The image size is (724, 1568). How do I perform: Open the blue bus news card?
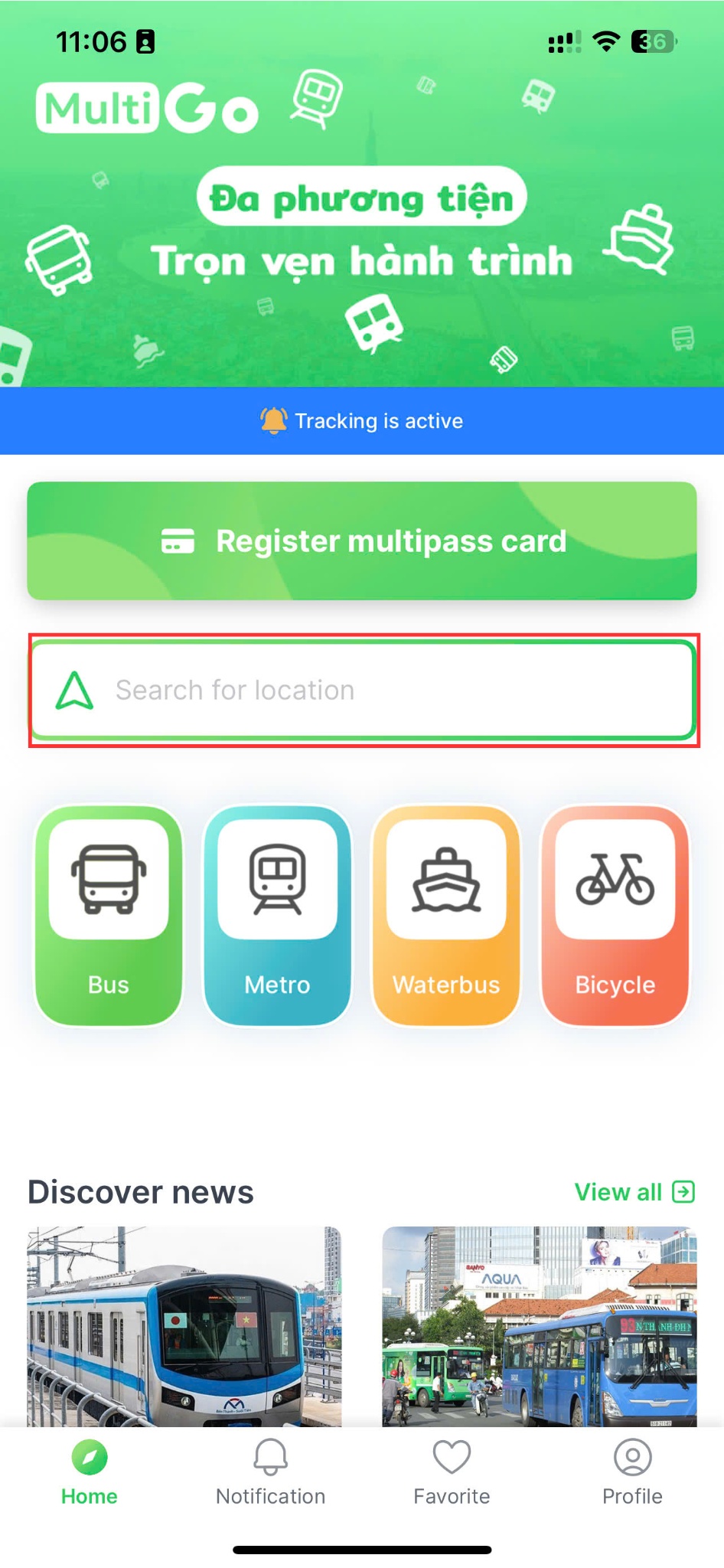point(540,1326)
